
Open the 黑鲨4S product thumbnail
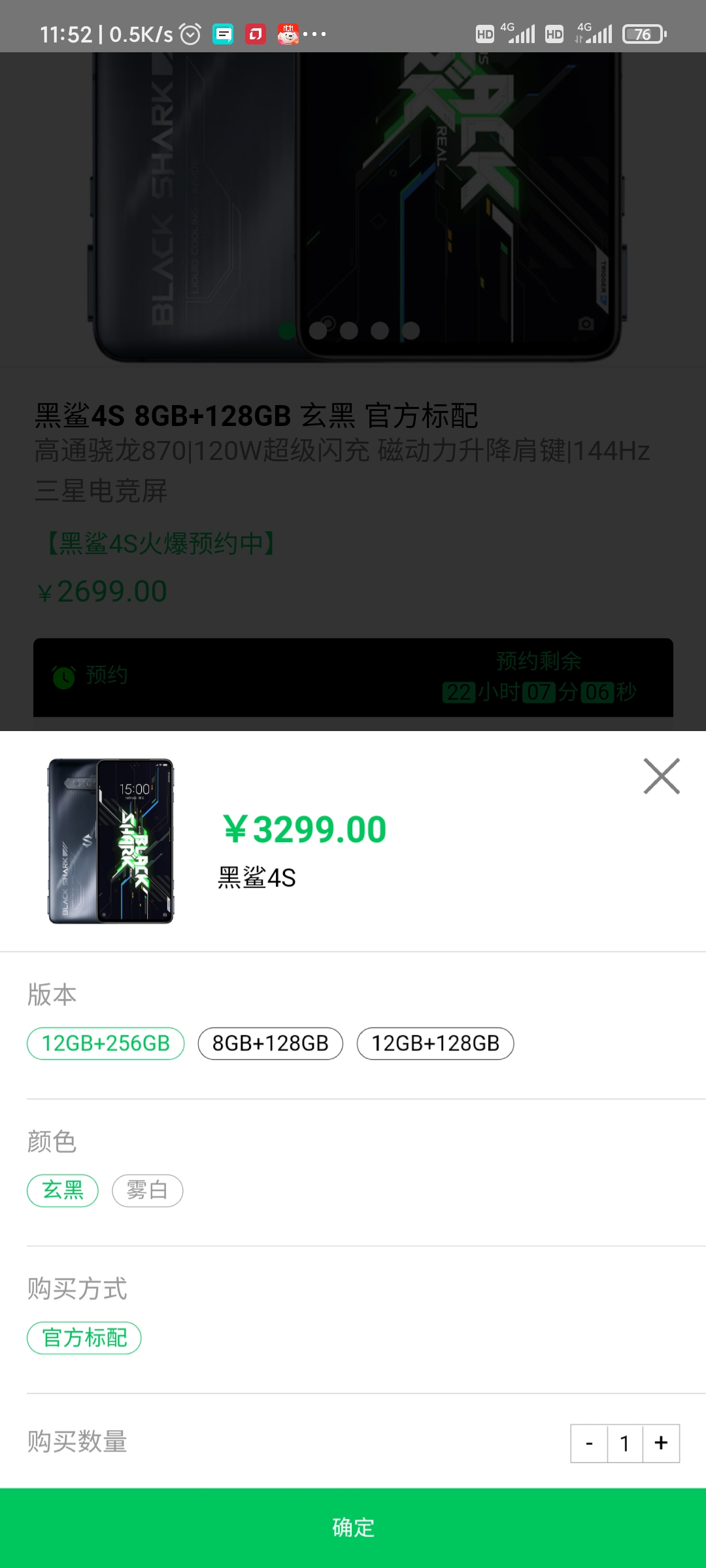coord(111,841)
